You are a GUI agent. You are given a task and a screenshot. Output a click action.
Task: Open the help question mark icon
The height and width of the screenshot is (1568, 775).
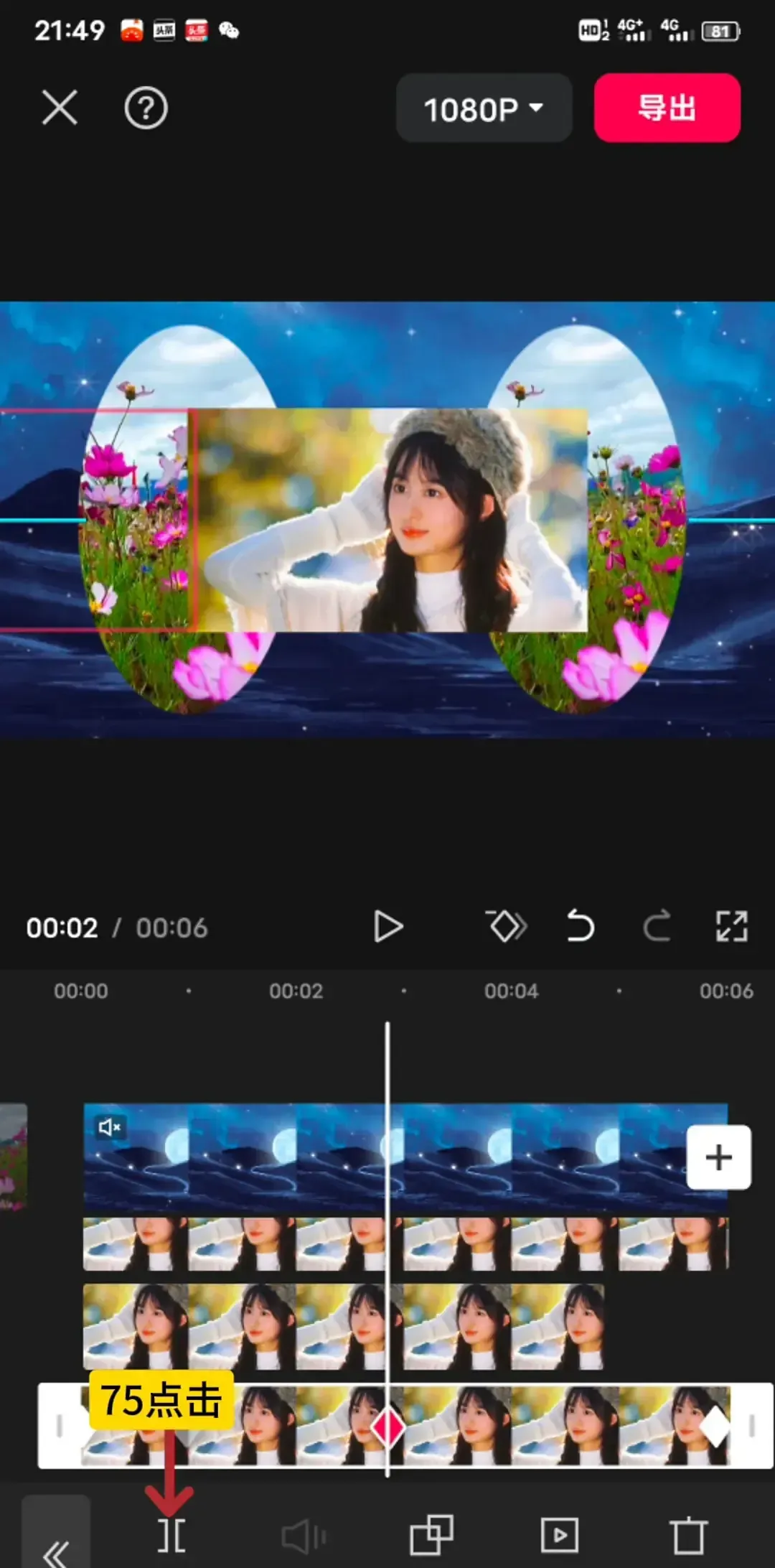pos(146,108)
